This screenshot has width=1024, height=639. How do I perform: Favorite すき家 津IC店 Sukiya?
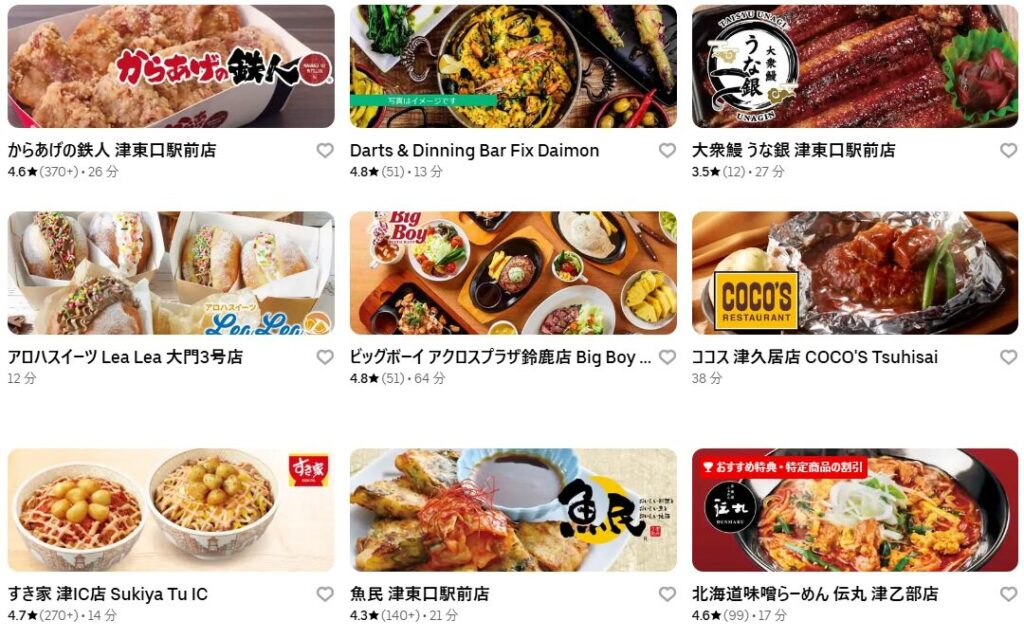(325, 594)
